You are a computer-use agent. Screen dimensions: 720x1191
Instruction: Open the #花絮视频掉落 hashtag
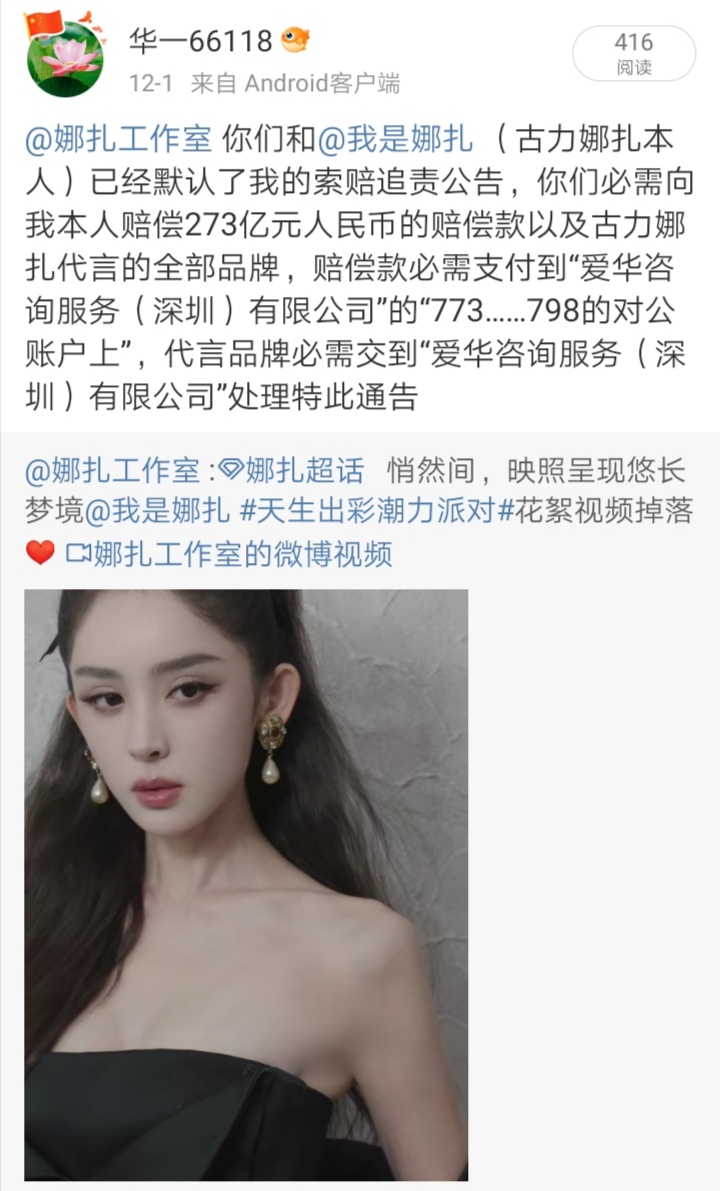coord(595,511)
